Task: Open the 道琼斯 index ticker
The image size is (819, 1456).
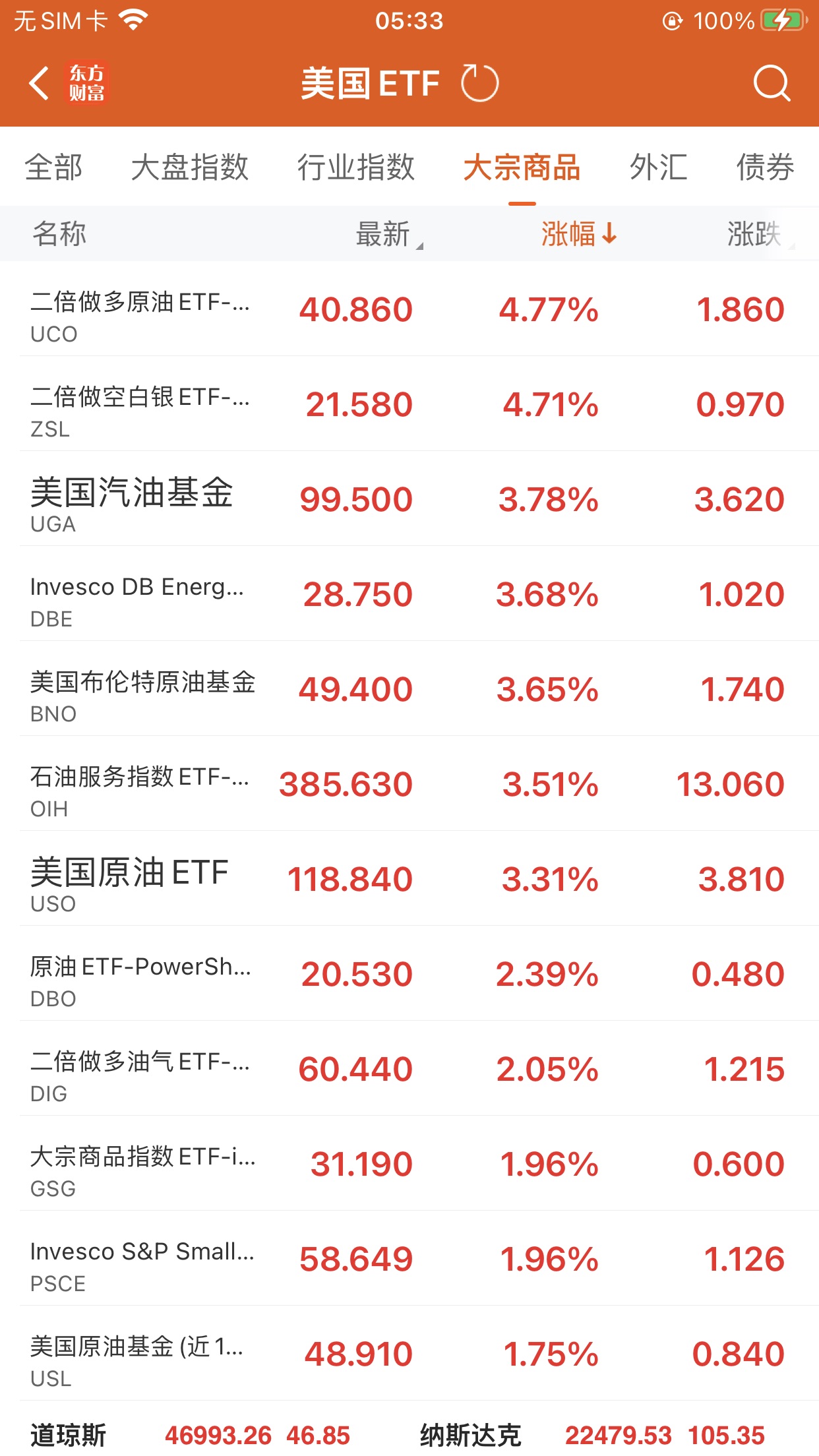Action: point(191,1435)
